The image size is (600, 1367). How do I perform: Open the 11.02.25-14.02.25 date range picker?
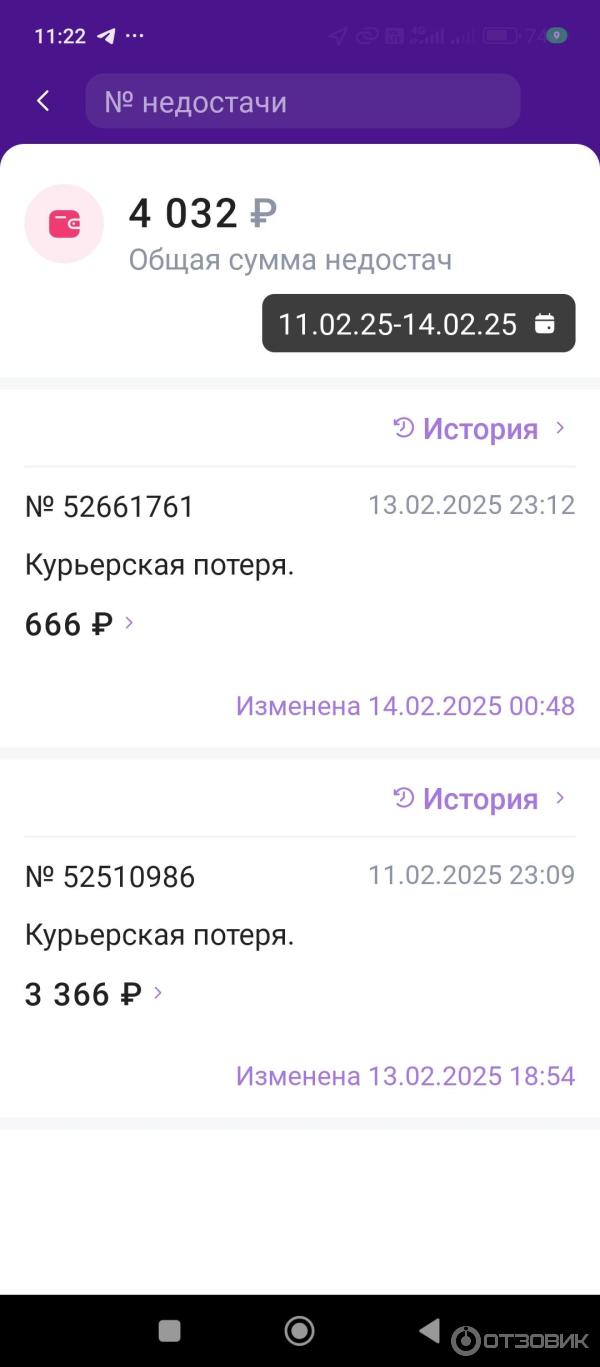(418, 324)
